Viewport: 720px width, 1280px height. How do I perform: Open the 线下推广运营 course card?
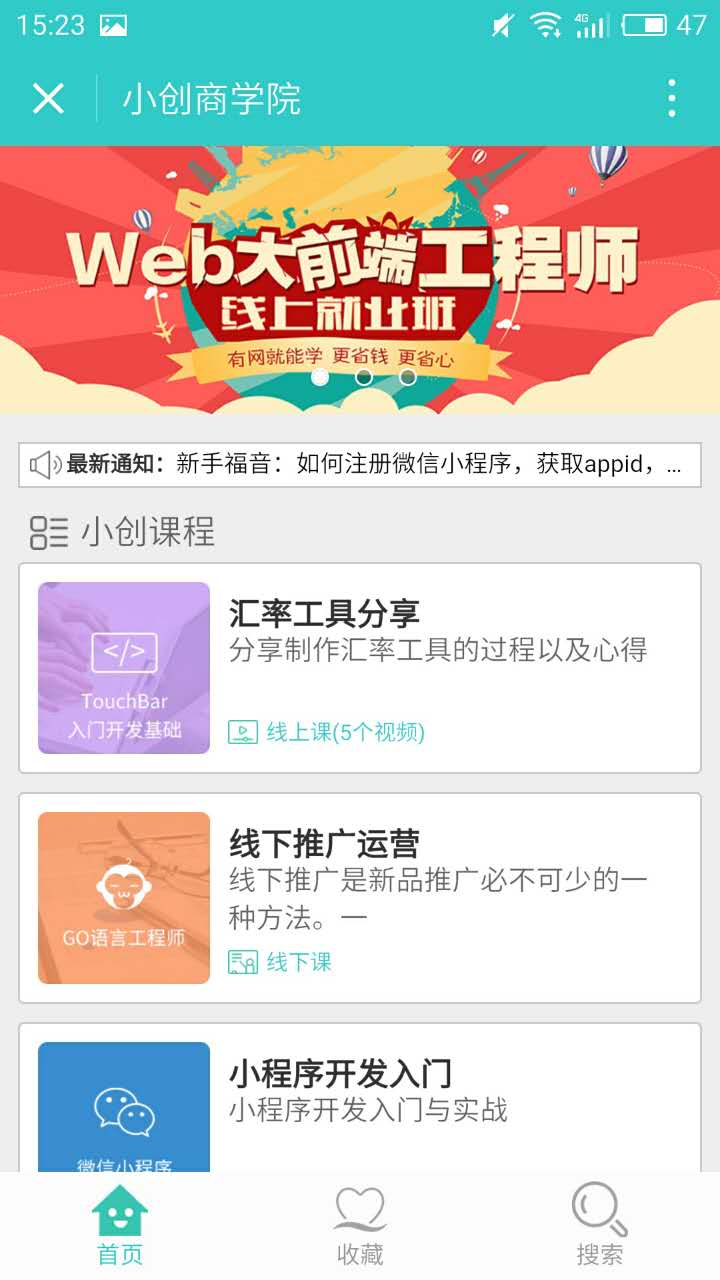pyautogui.click(x=360, y=898)
